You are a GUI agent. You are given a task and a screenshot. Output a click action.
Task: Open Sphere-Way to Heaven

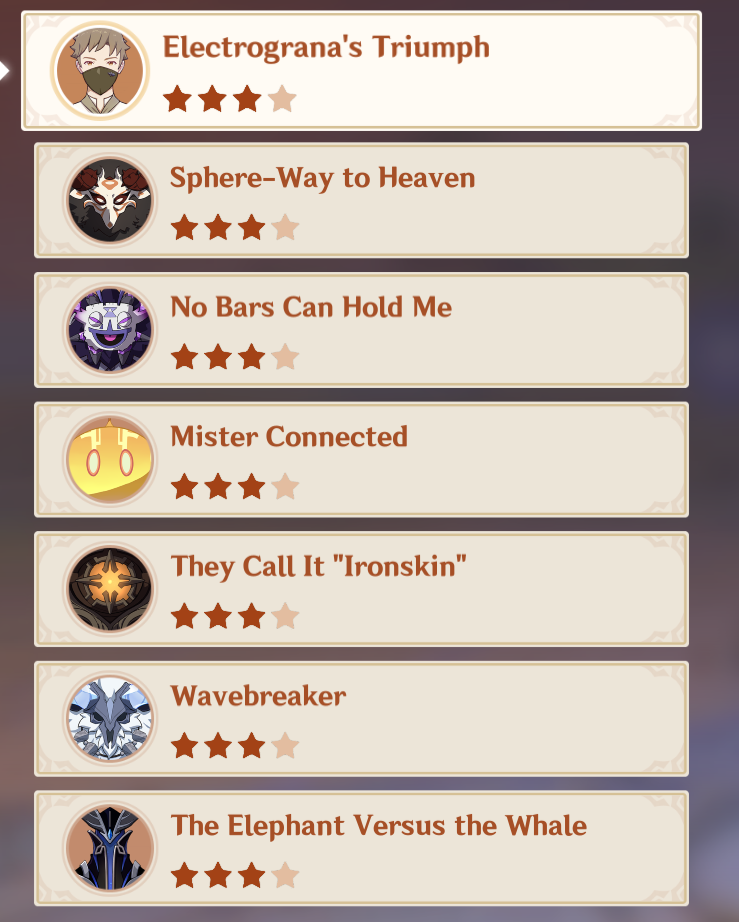tap(361, 200)
